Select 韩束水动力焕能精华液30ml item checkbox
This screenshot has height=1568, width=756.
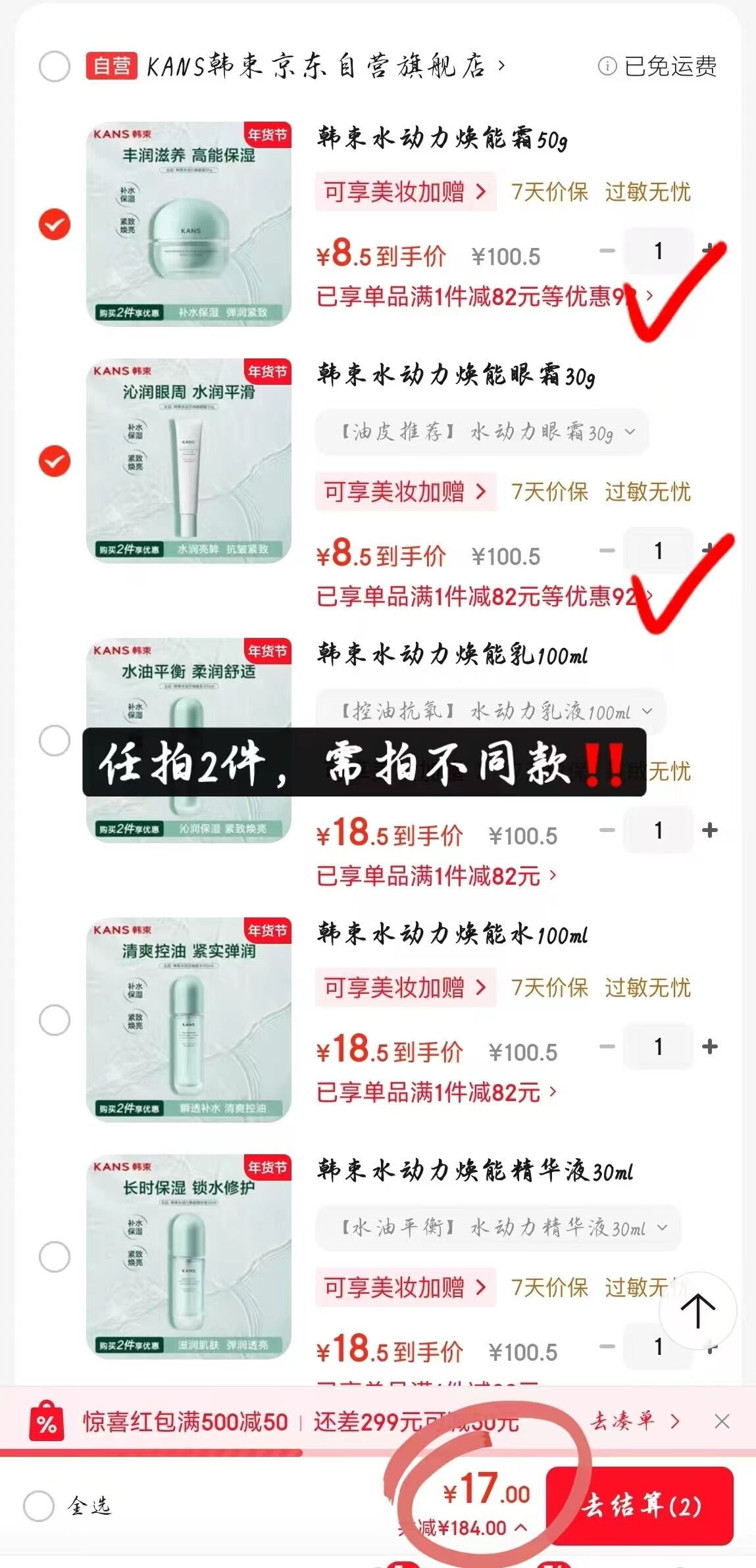(55, 1257)
